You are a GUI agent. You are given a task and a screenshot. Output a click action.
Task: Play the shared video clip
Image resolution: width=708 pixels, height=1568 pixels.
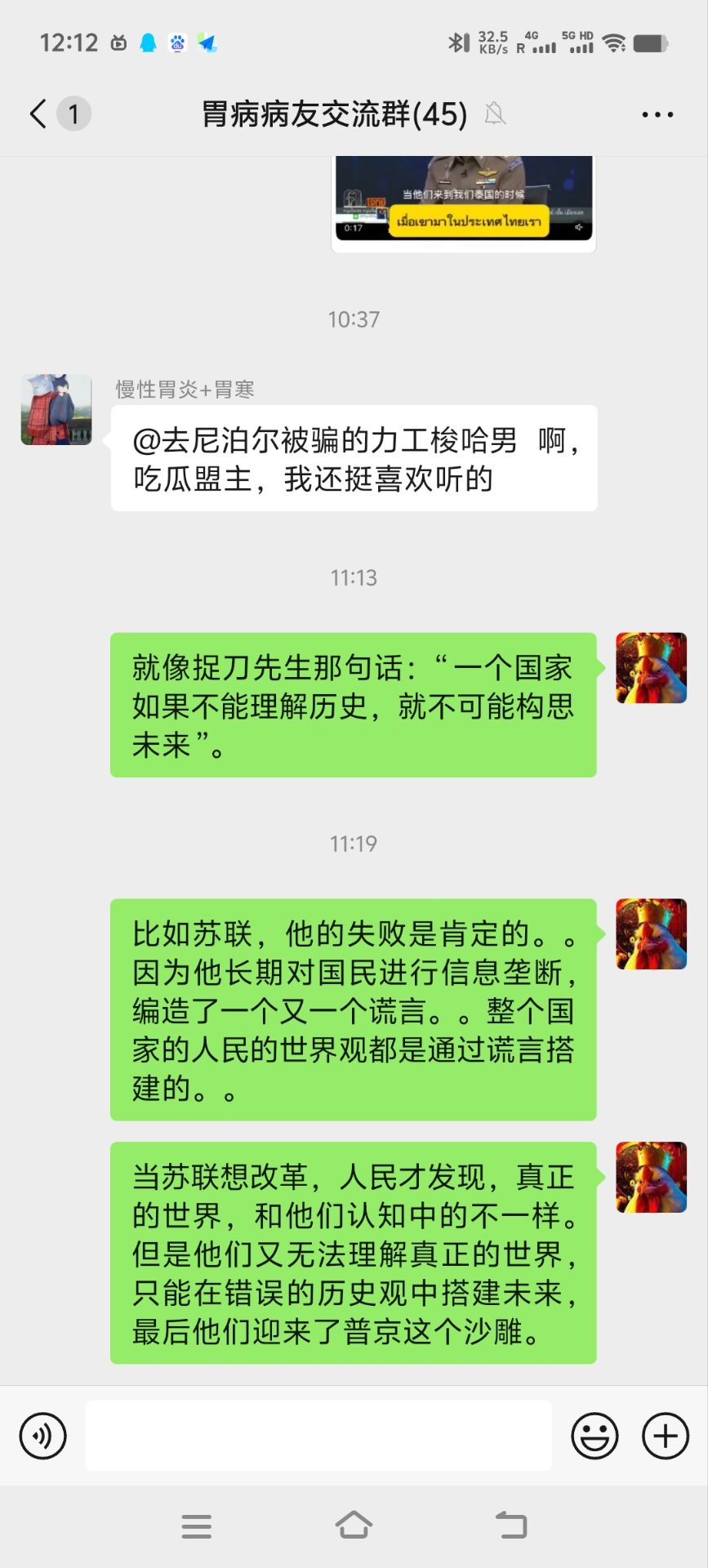tap(463, 200)
